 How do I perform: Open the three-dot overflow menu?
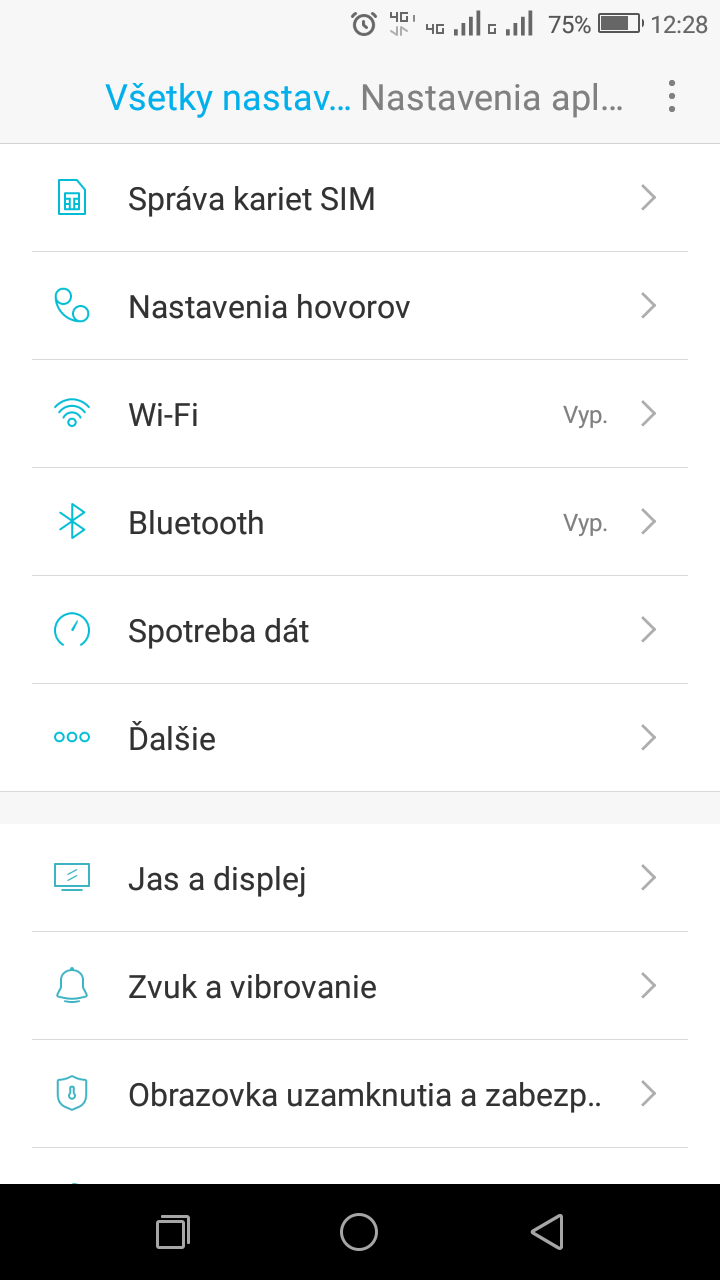click(671, 97)
